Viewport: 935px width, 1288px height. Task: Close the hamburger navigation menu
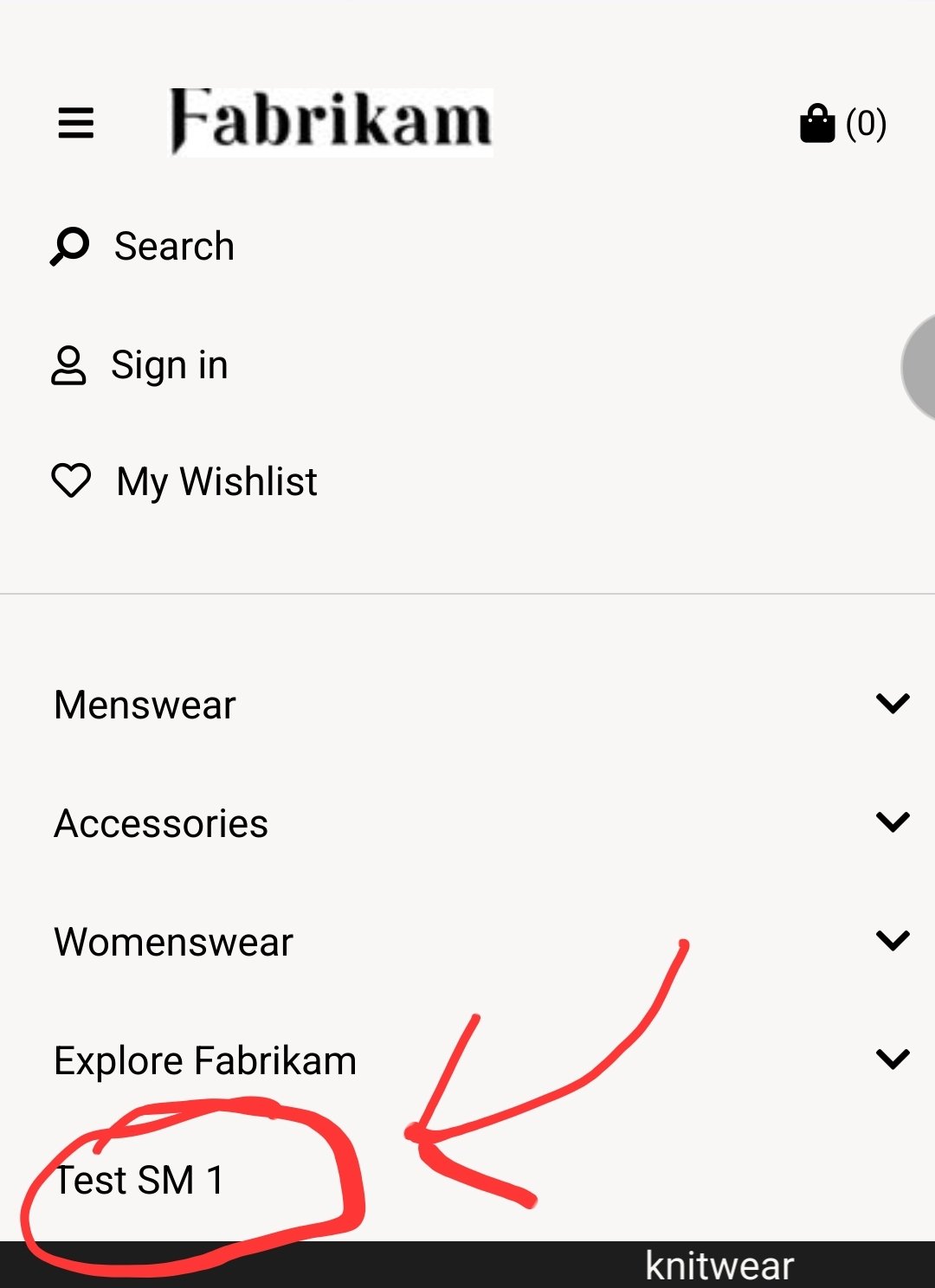(75, 123)
